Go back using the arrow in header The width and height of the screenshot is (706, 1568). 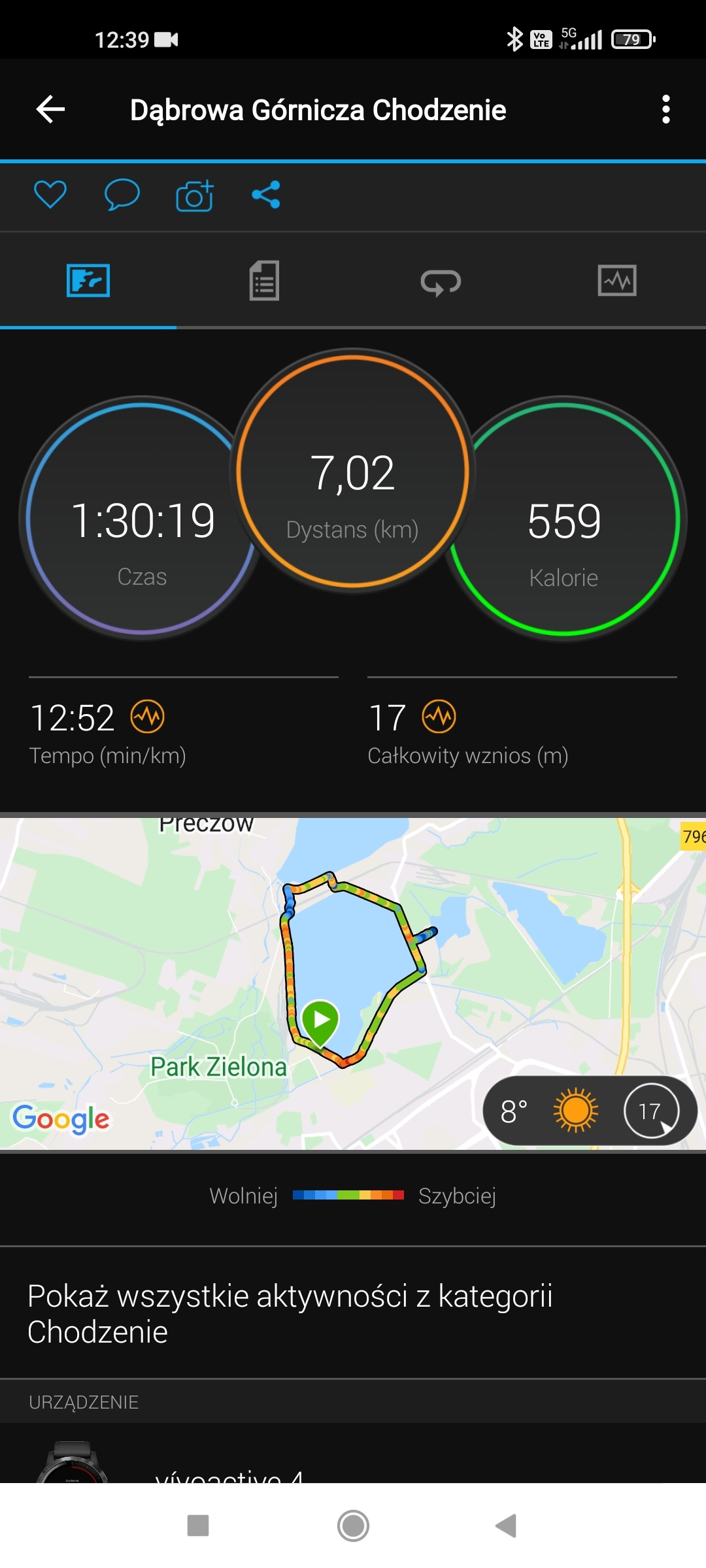click(x=50, y=109)
